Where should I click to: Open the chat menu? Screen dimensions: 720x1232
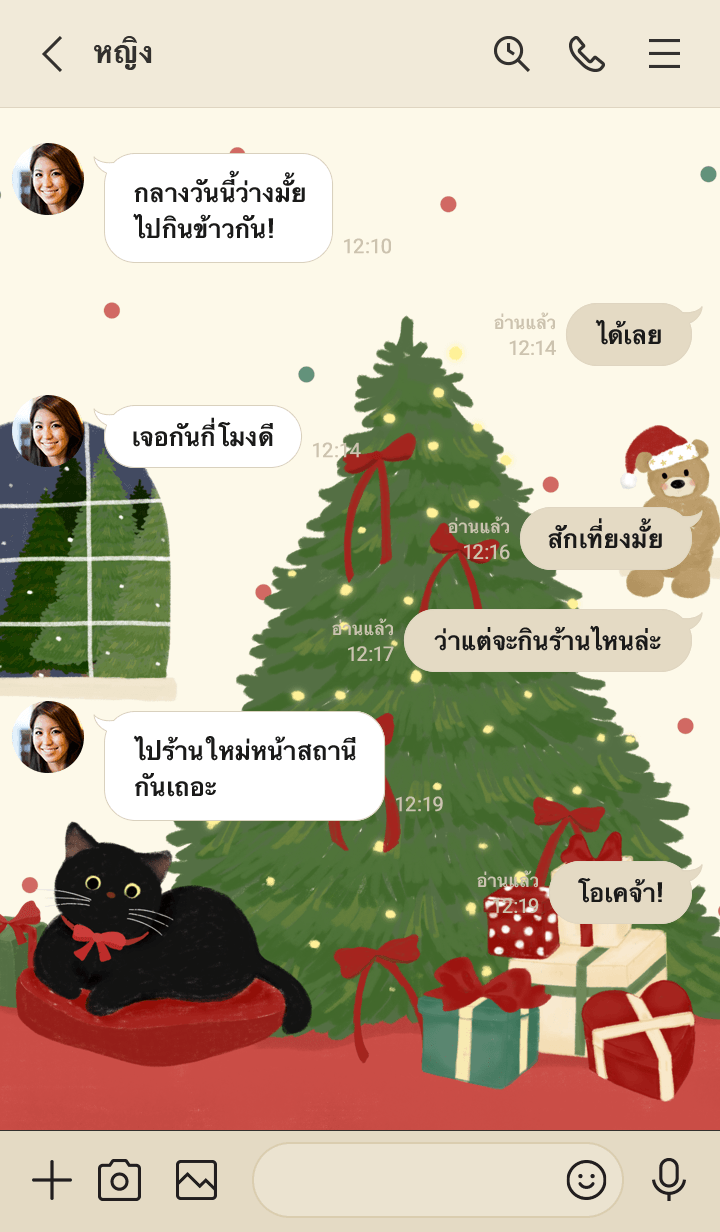[664, 54]
